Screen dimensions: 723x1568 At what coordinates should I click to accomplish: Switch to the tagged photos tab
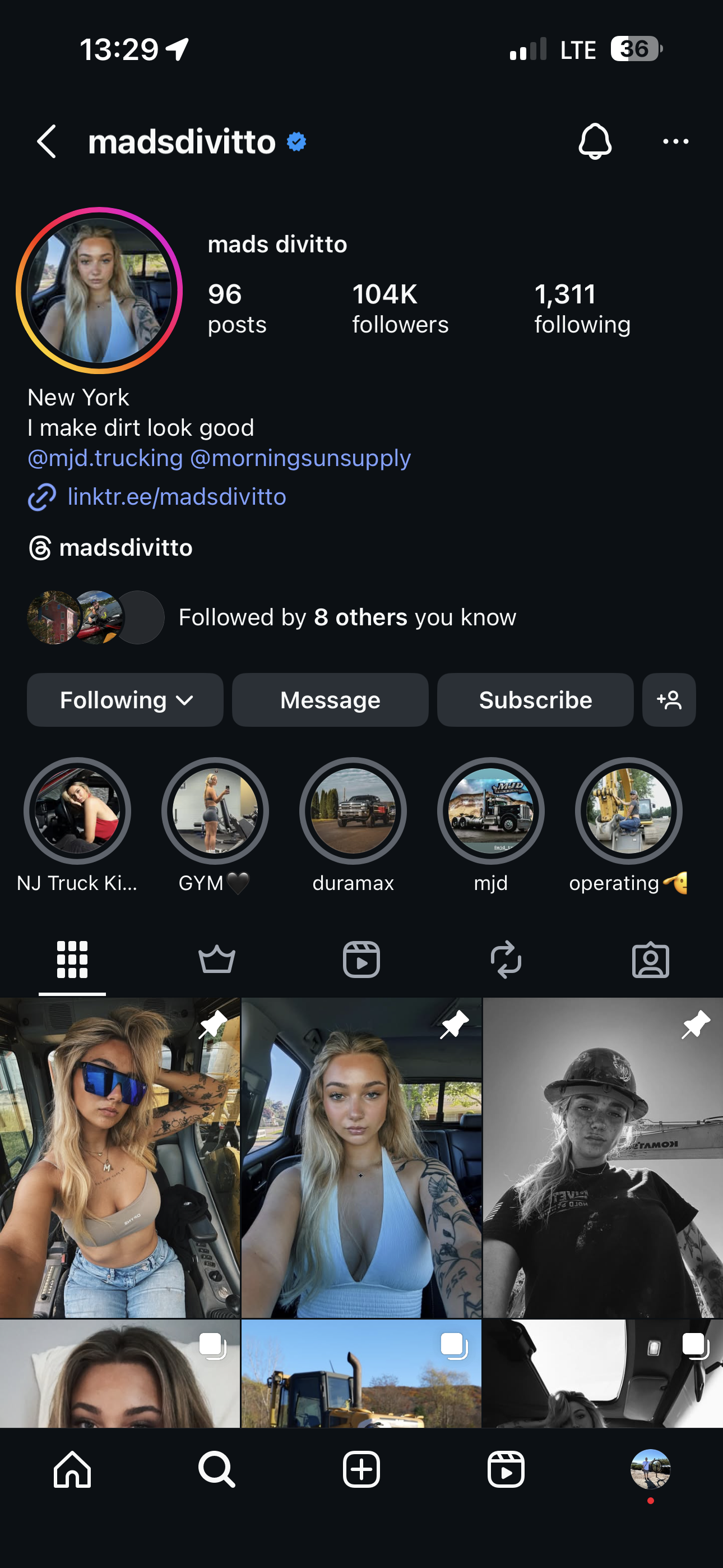pyautogui.click(x=650, y=960)
